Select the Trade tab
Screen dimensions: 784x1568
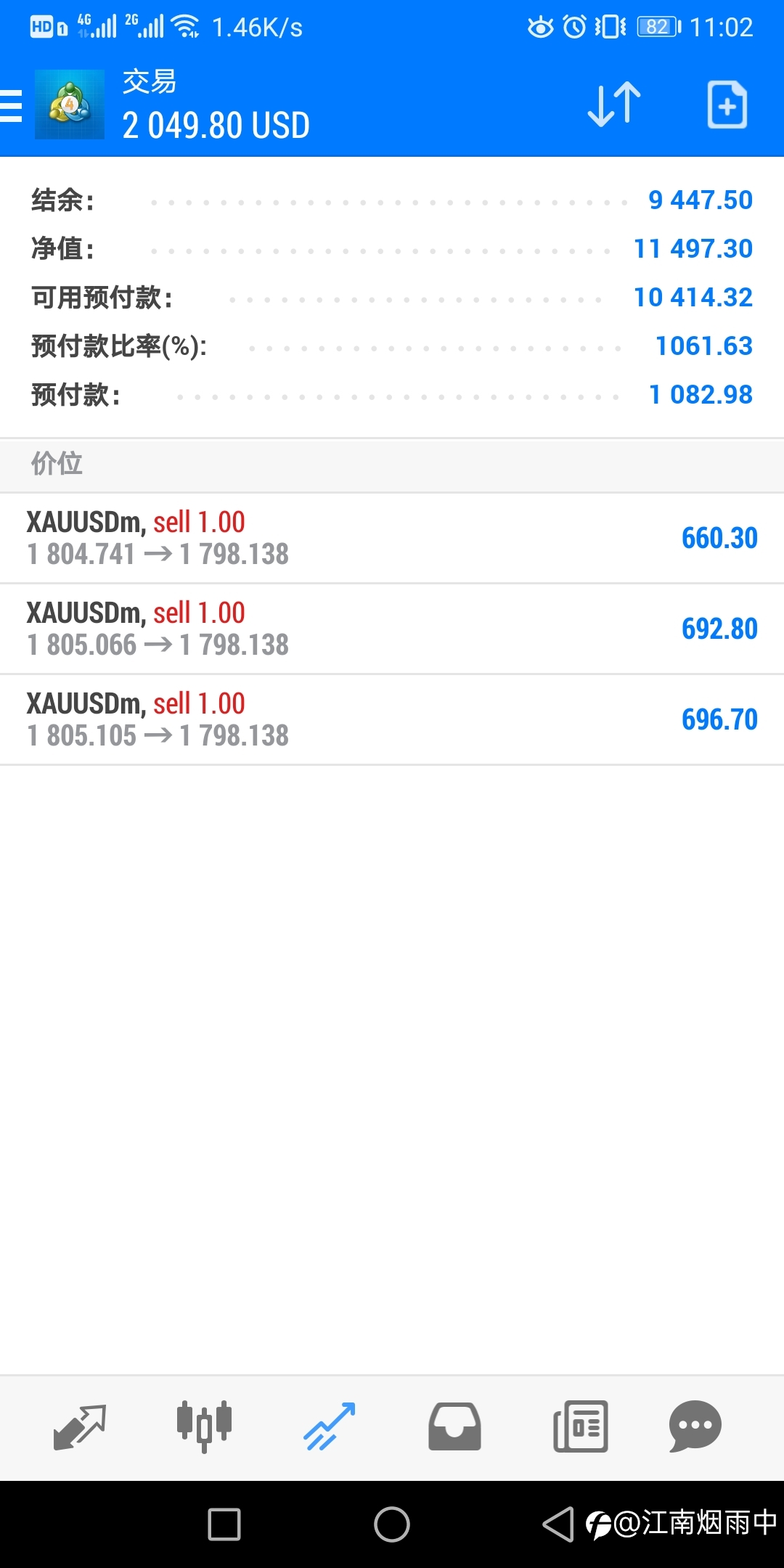point(330,1426)
